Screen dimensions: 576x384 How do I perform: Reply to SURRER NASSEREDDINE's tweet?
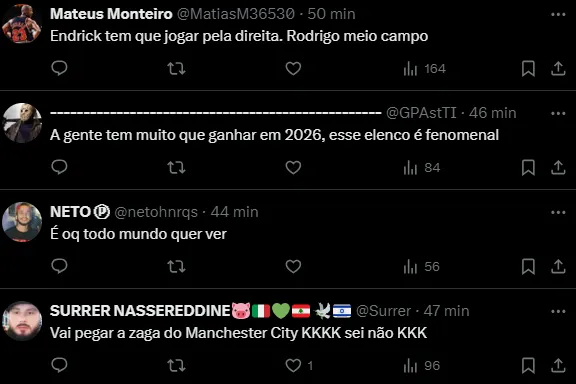(x=59, y=365)
